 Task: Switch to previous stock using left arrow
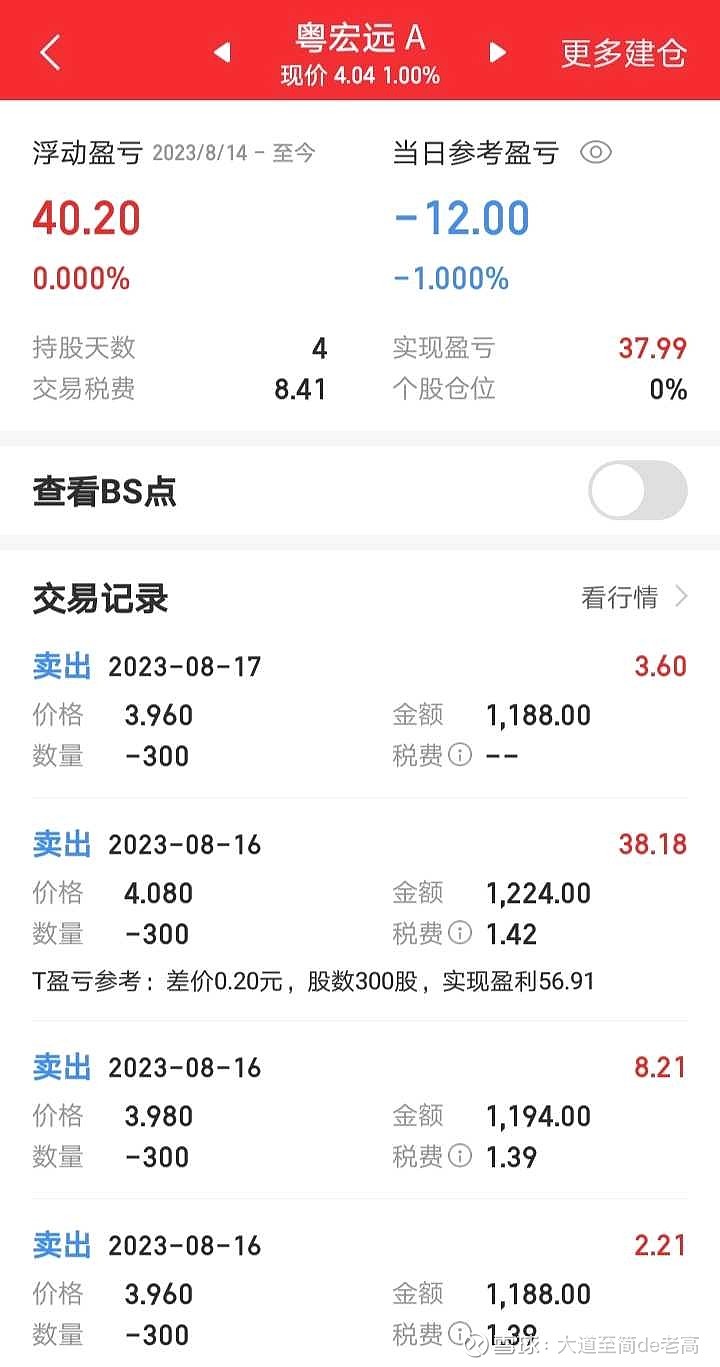(222, 51)
